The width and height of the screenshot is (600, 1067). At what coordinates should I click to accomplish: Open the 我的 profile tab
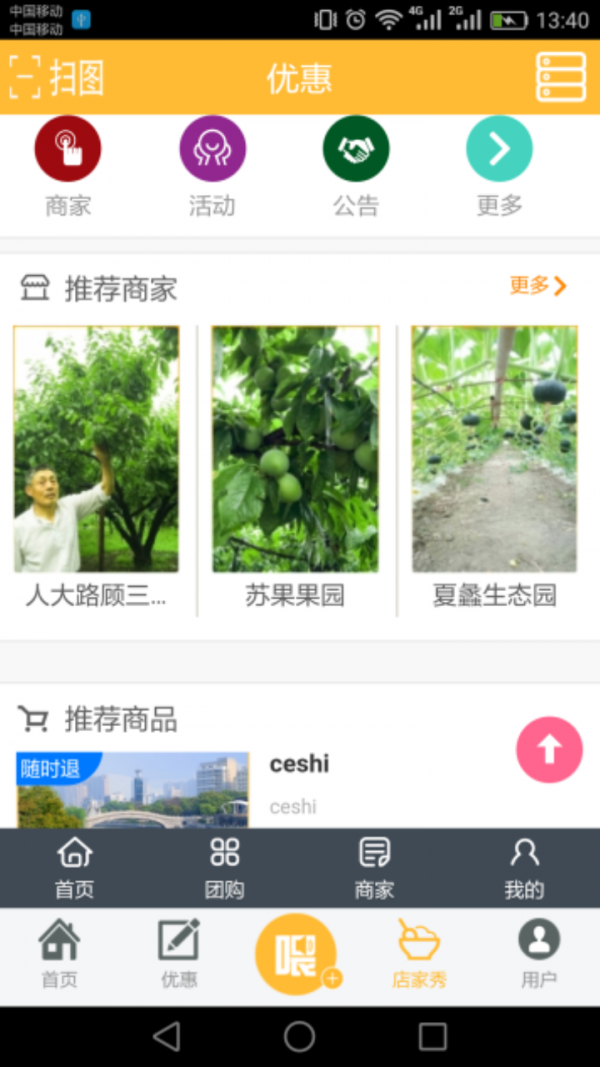tap(524, 868)
